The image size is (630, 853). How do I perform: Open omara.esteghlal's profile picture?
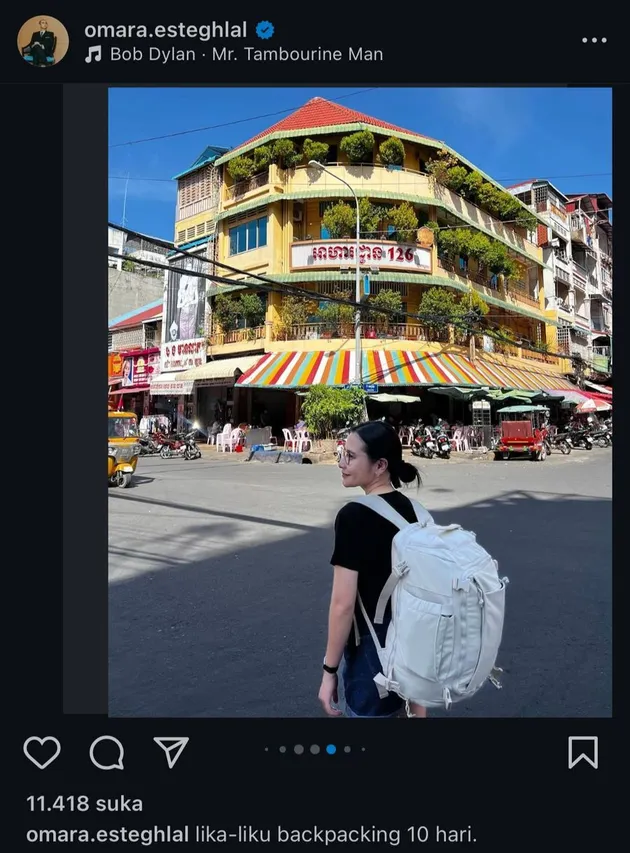[43, 41]
